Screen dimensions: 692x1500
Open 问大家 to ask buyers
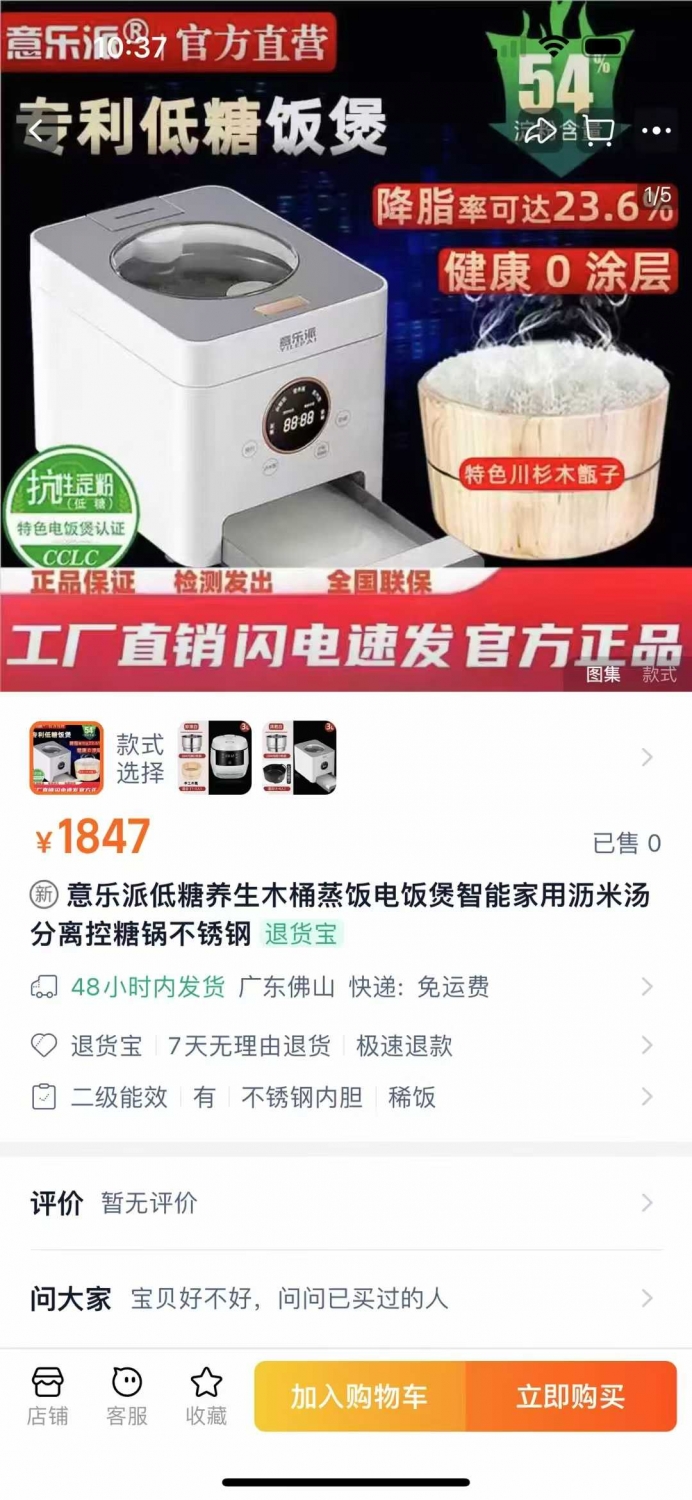click(346, 1299)
